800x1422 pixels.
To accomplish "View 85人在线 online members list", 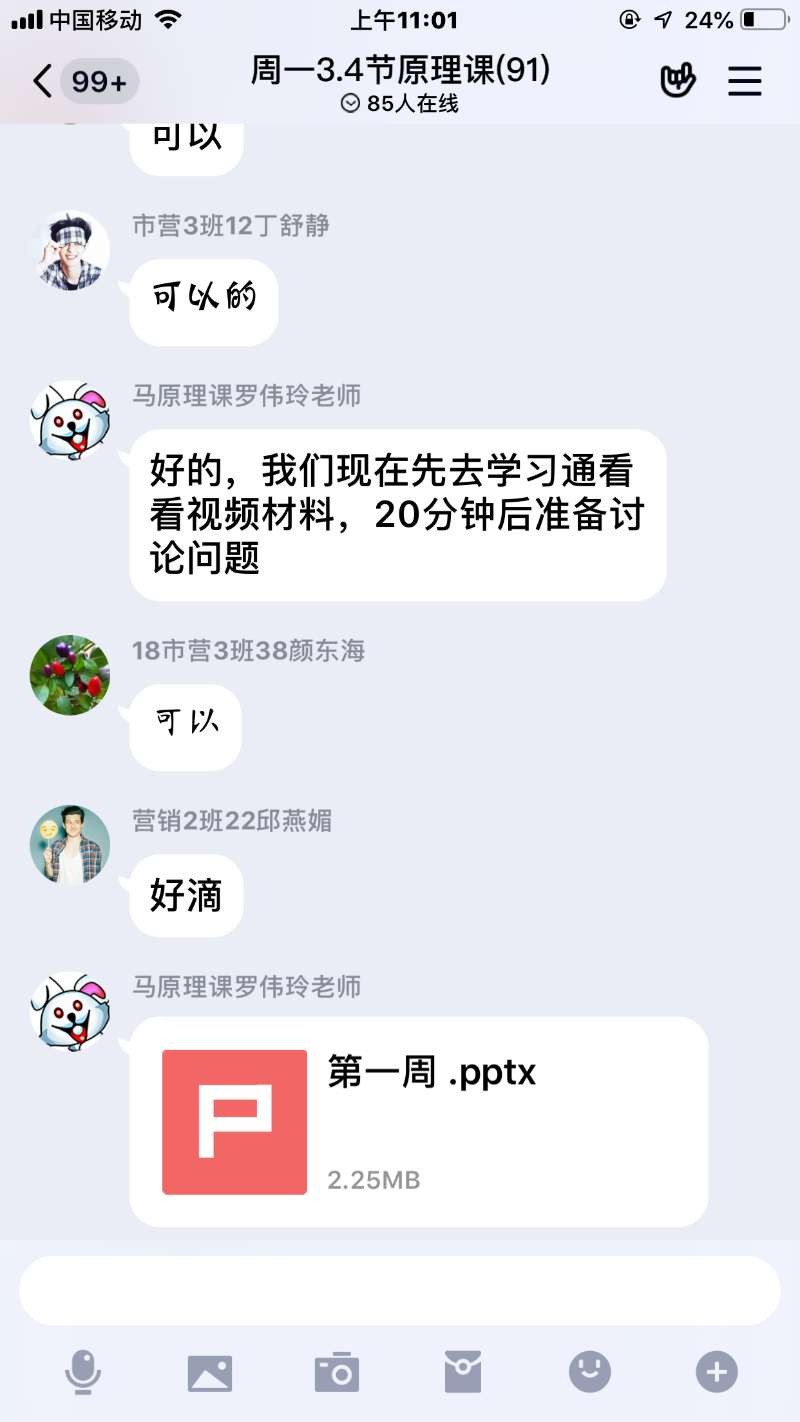I will click(x=400, y=104).
